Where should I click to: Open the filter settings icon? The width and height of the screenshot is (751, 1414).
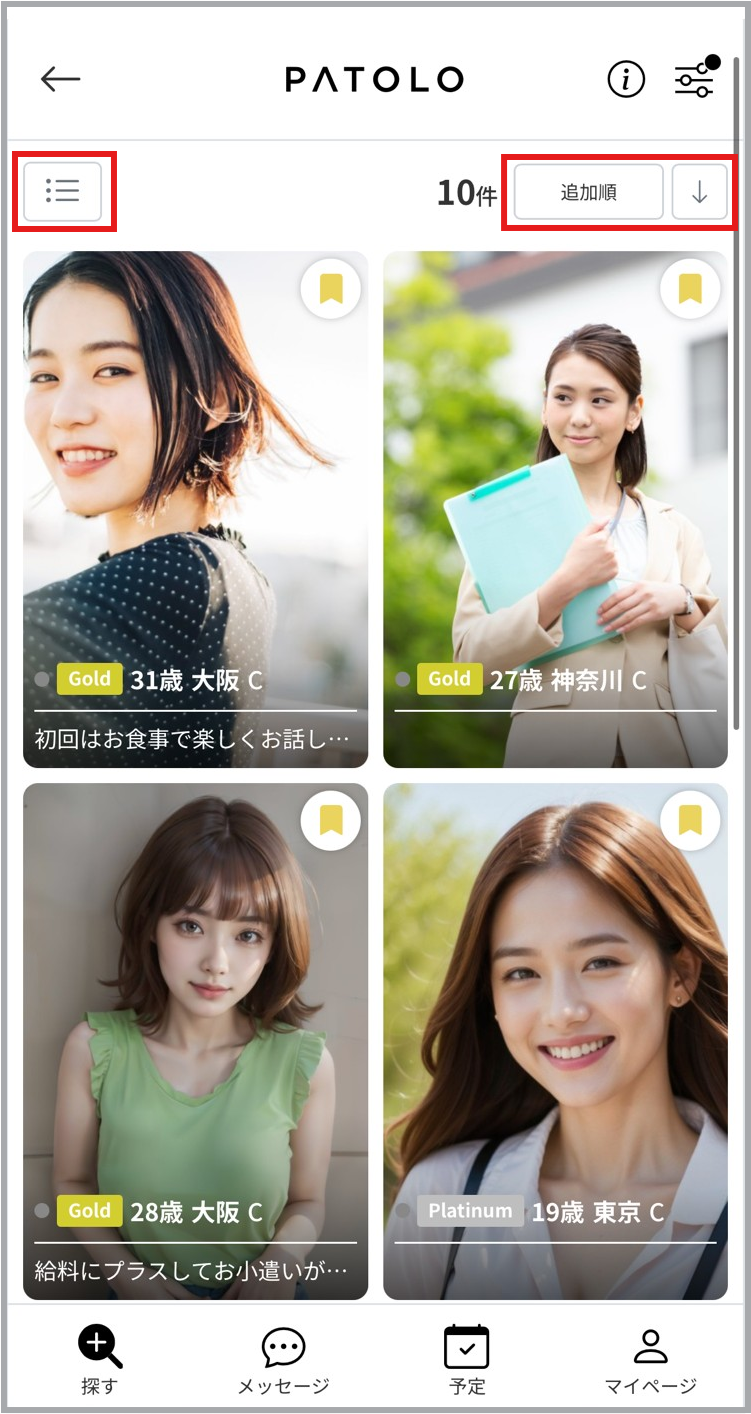694,80
